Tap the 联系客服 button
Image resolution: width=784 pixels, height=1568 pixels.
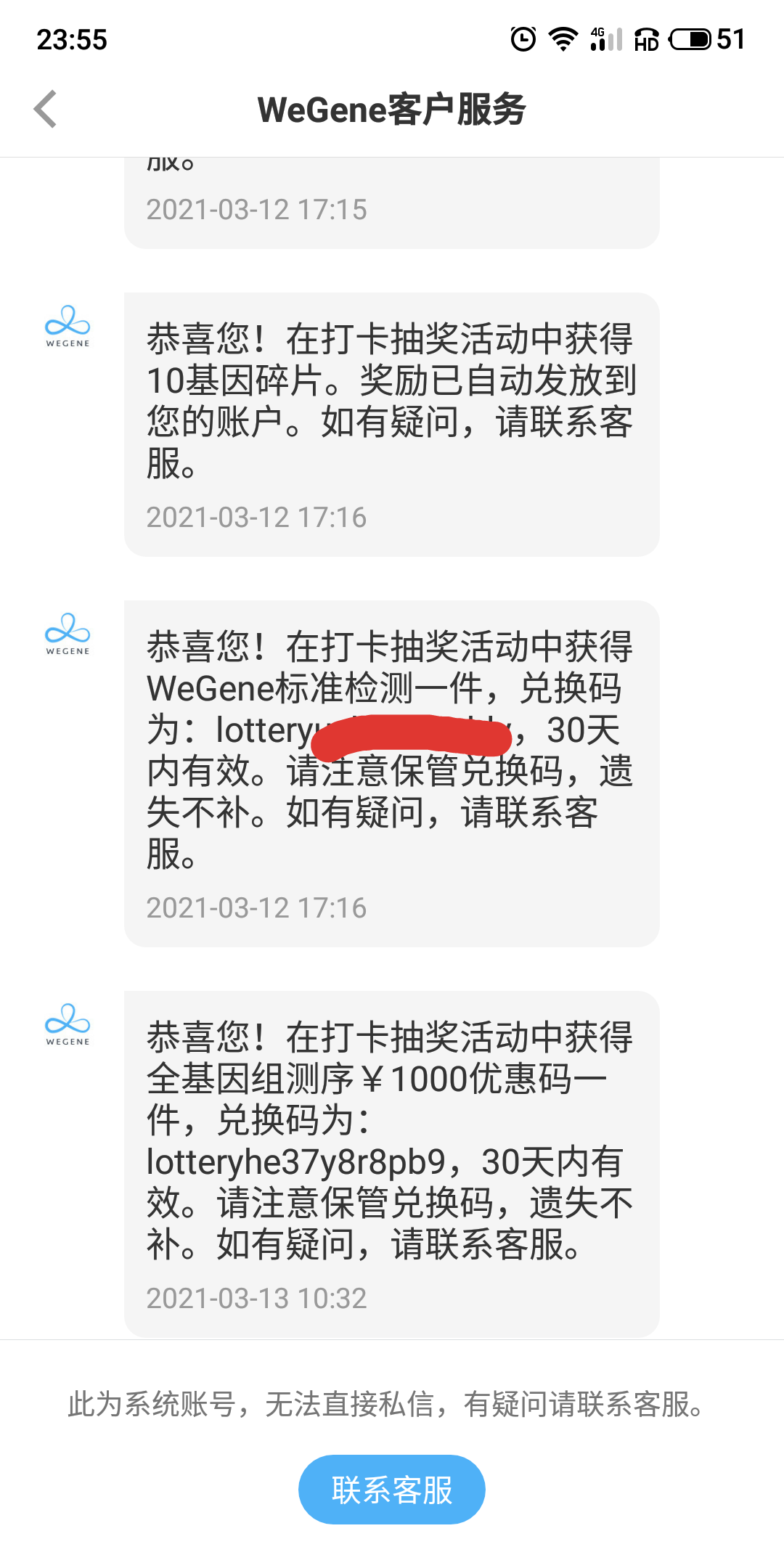point(392,1490)
